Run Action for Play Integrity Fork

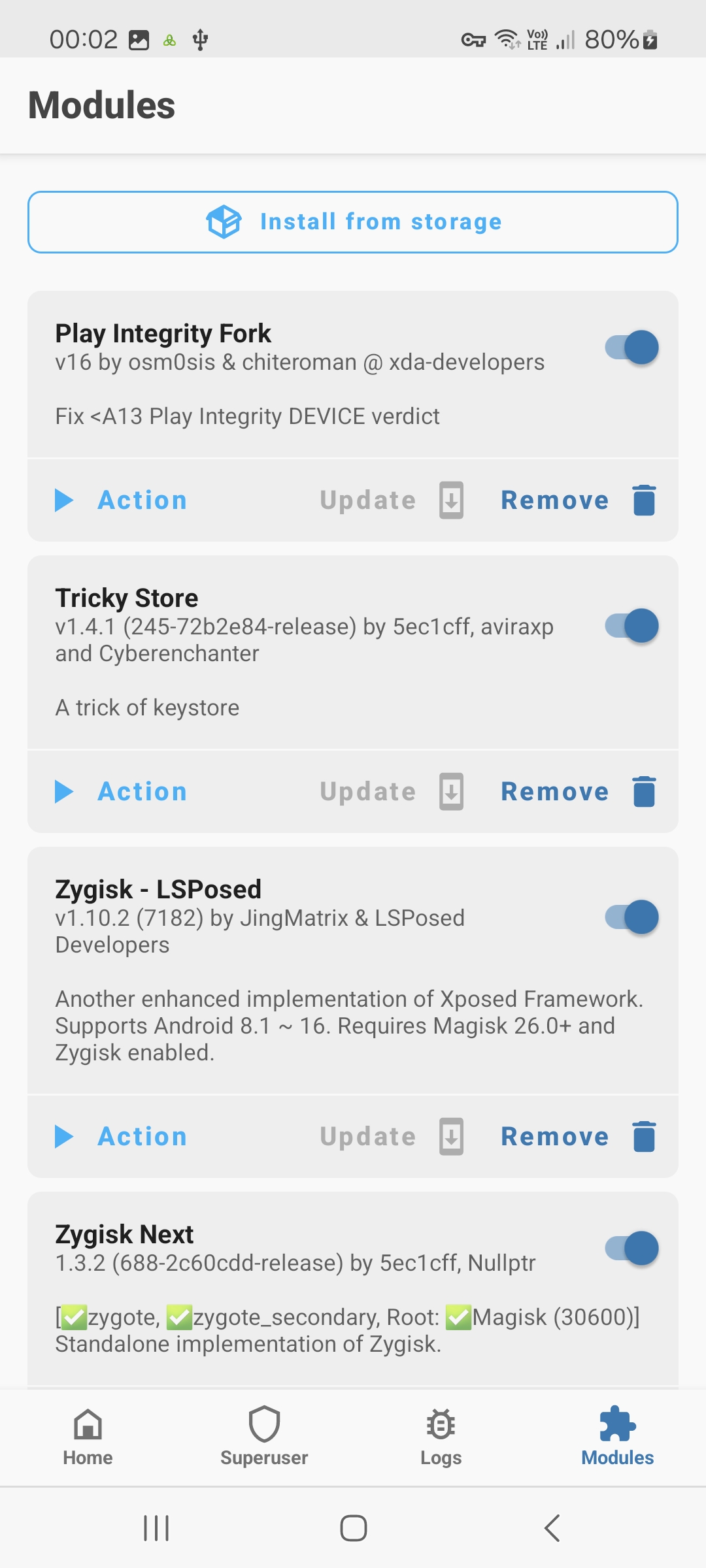pos(122,500)
